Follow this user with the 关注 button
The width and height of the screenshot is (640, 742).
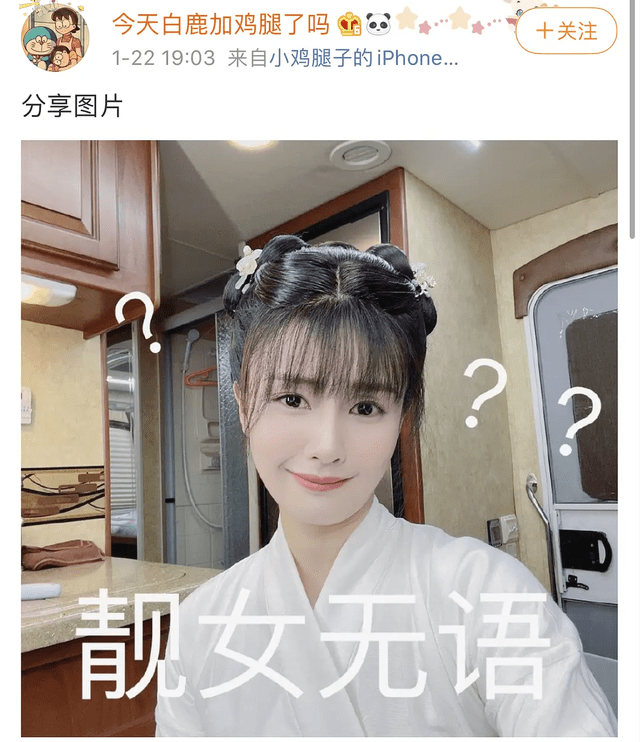pyautogui.click(x=567, y=31)
